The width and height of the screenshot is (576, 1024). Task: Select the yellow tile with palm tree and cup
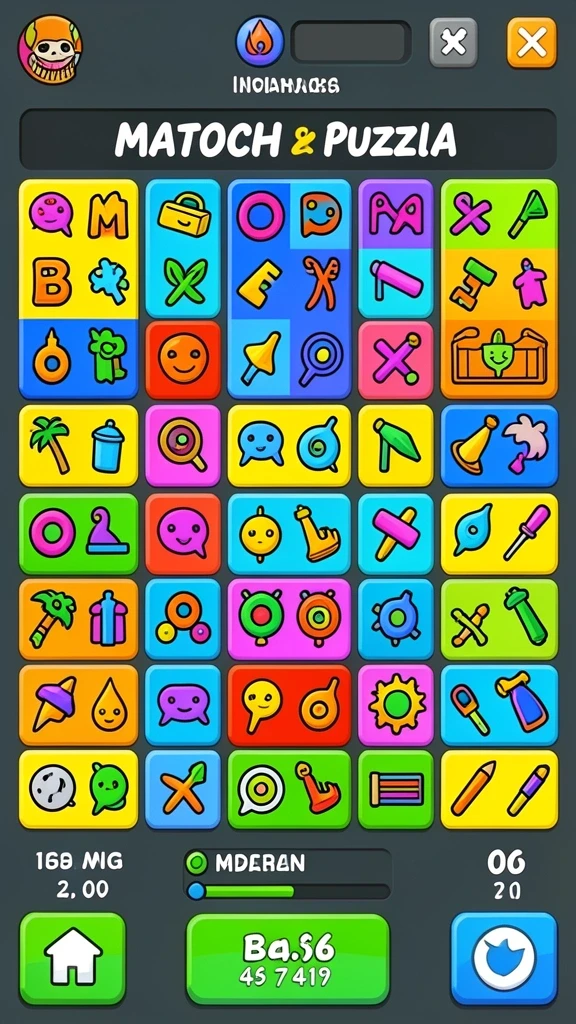click(x=78, y=446)
